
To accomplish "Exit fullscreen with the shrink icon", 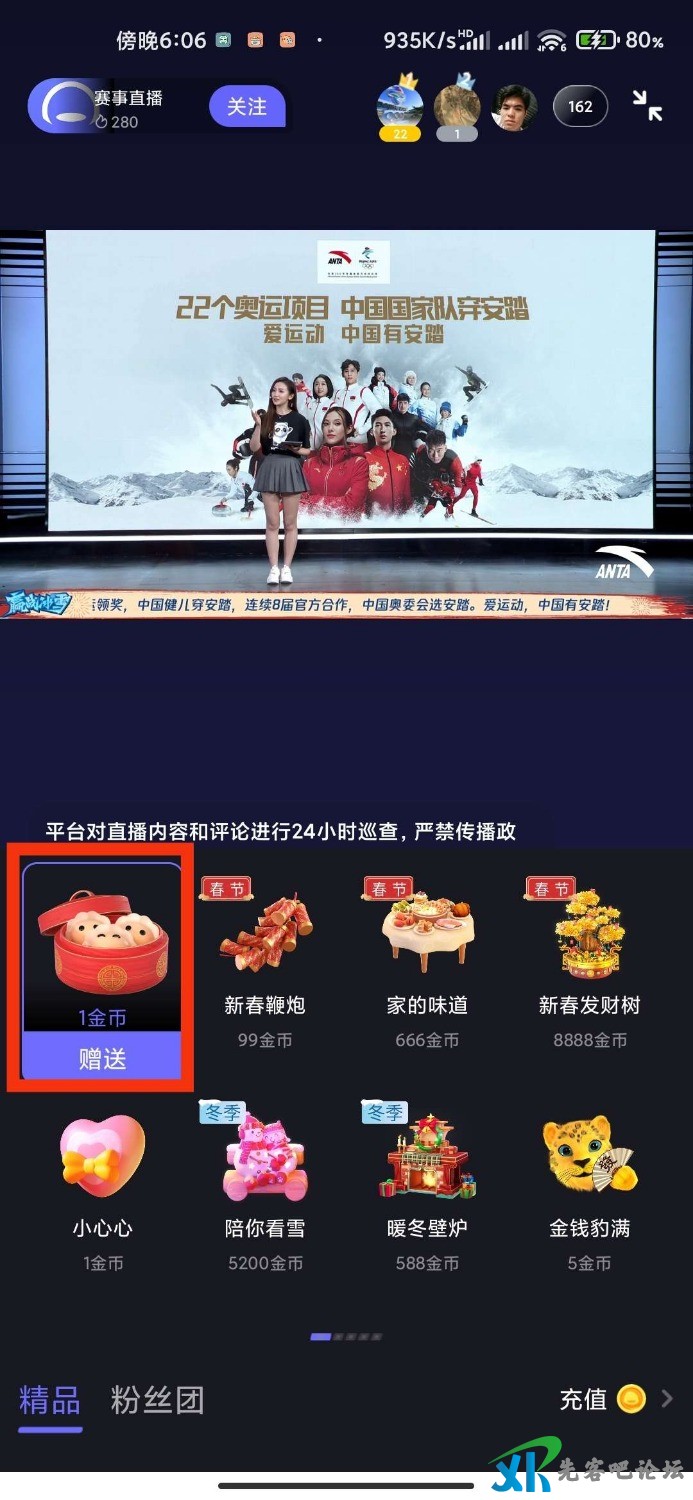I will [x=648, y=106].
